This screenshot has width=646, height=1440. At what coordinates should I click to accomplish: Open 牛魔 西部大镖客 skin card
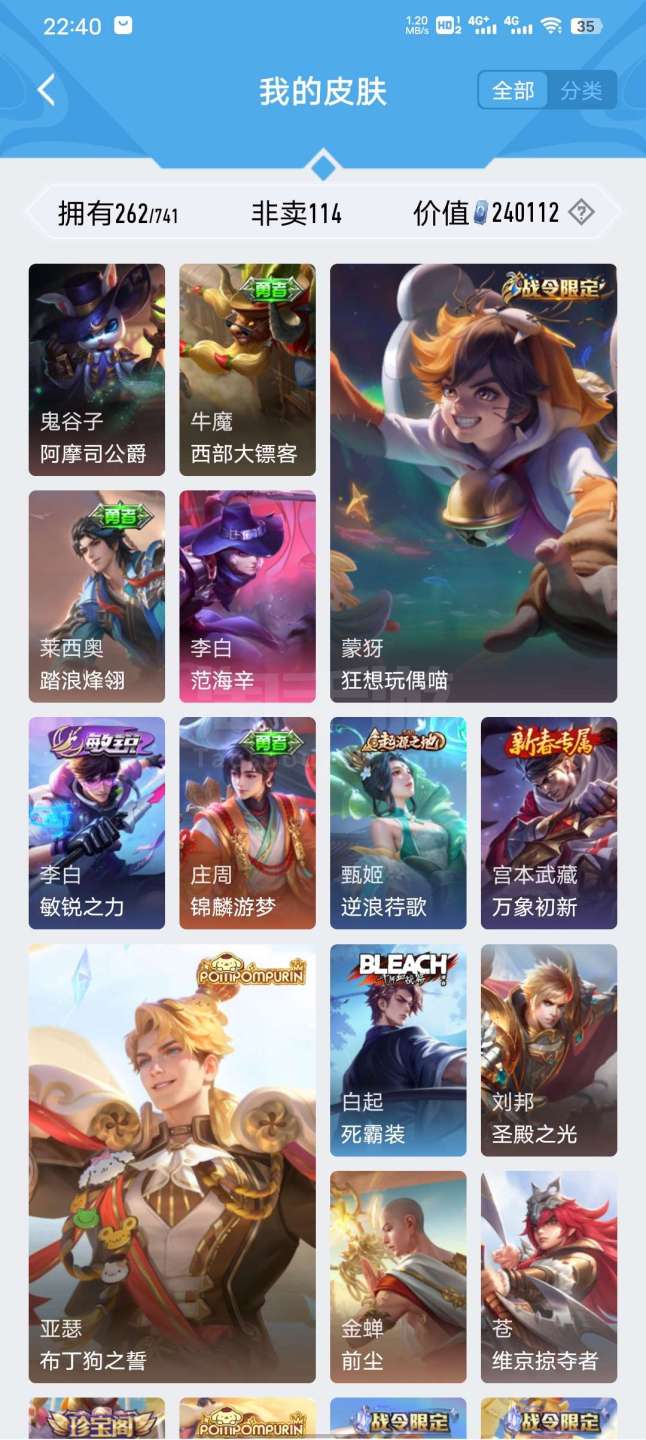tap(247, 369)
